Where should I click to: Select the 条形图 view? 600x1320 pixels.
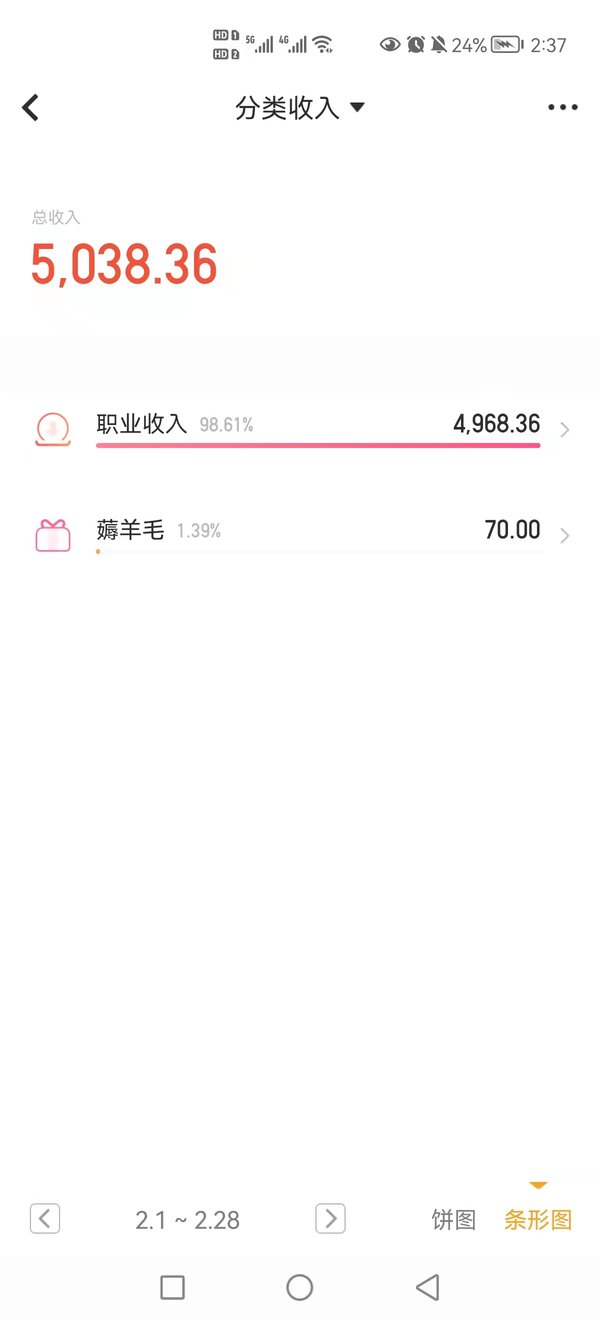538,1220
